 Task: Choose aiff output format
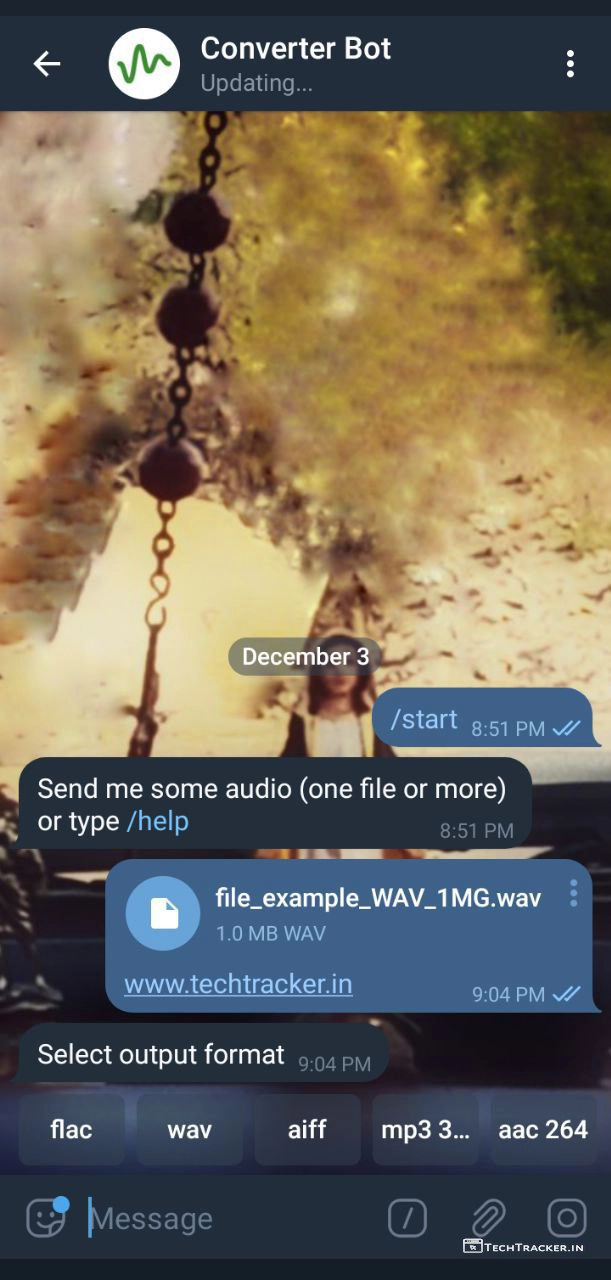pyautogui.click(x=307, y=1130)
